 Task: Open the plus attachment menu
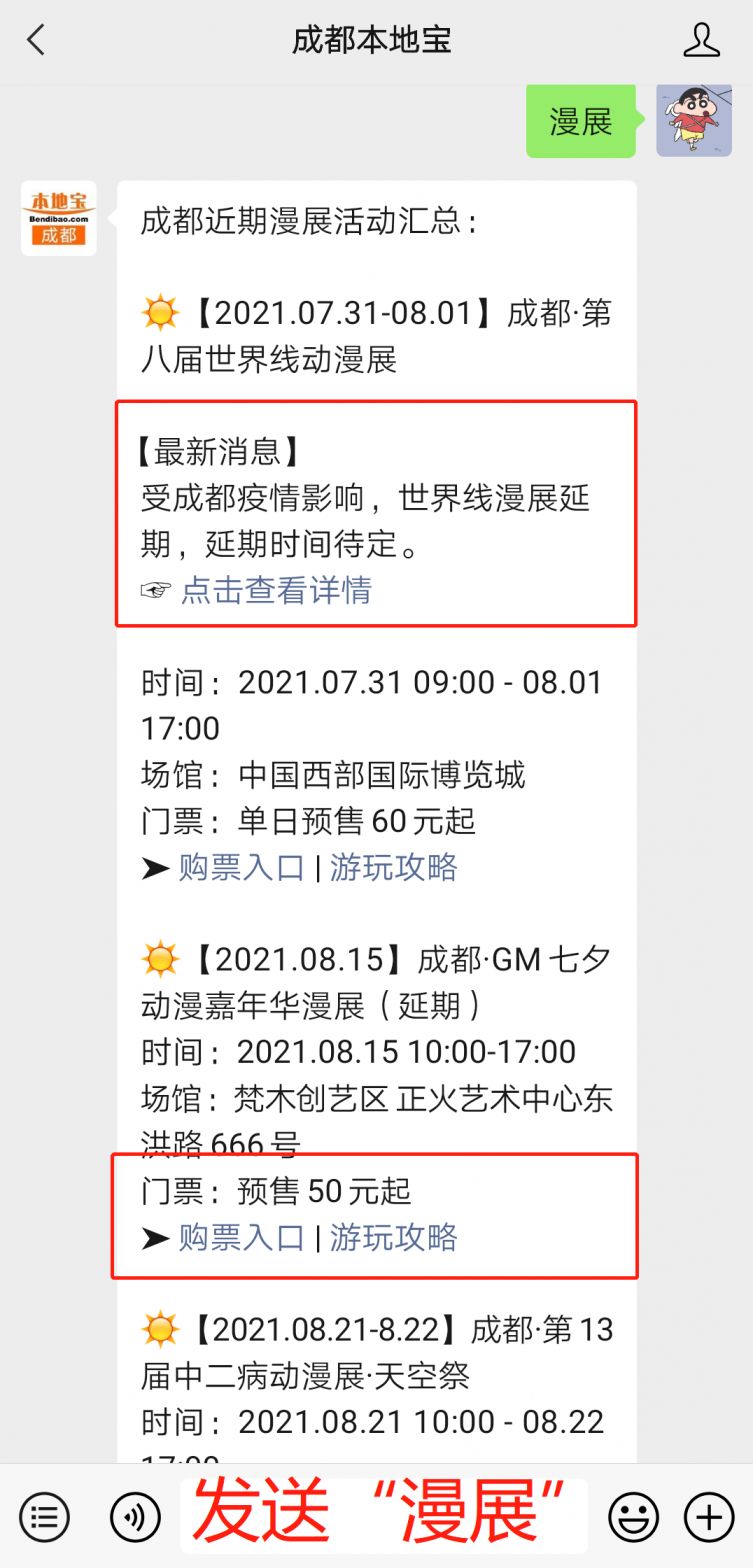tap(709, 1518)
